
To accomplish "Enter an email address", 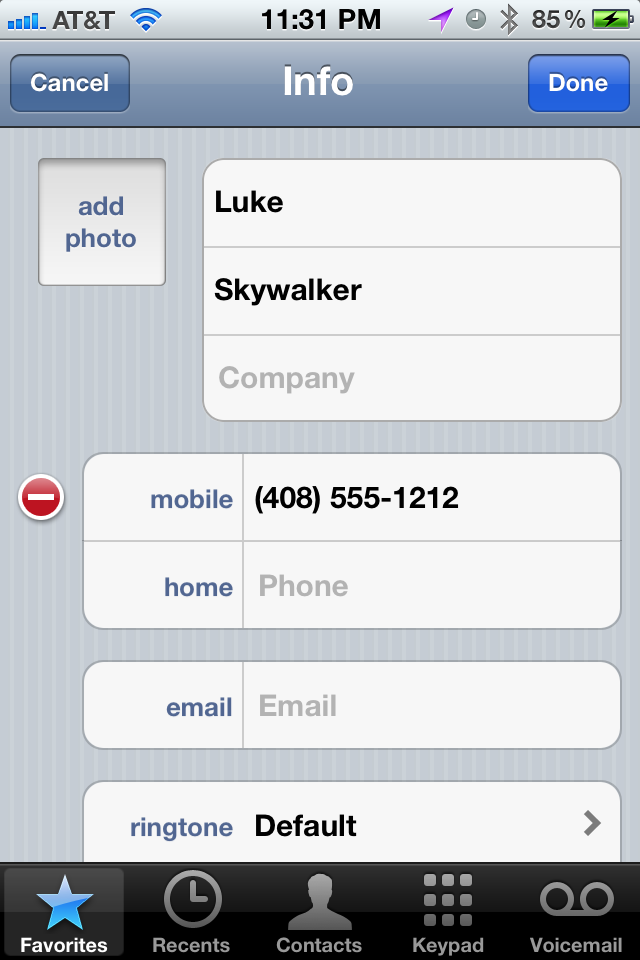I will [430, 706].
